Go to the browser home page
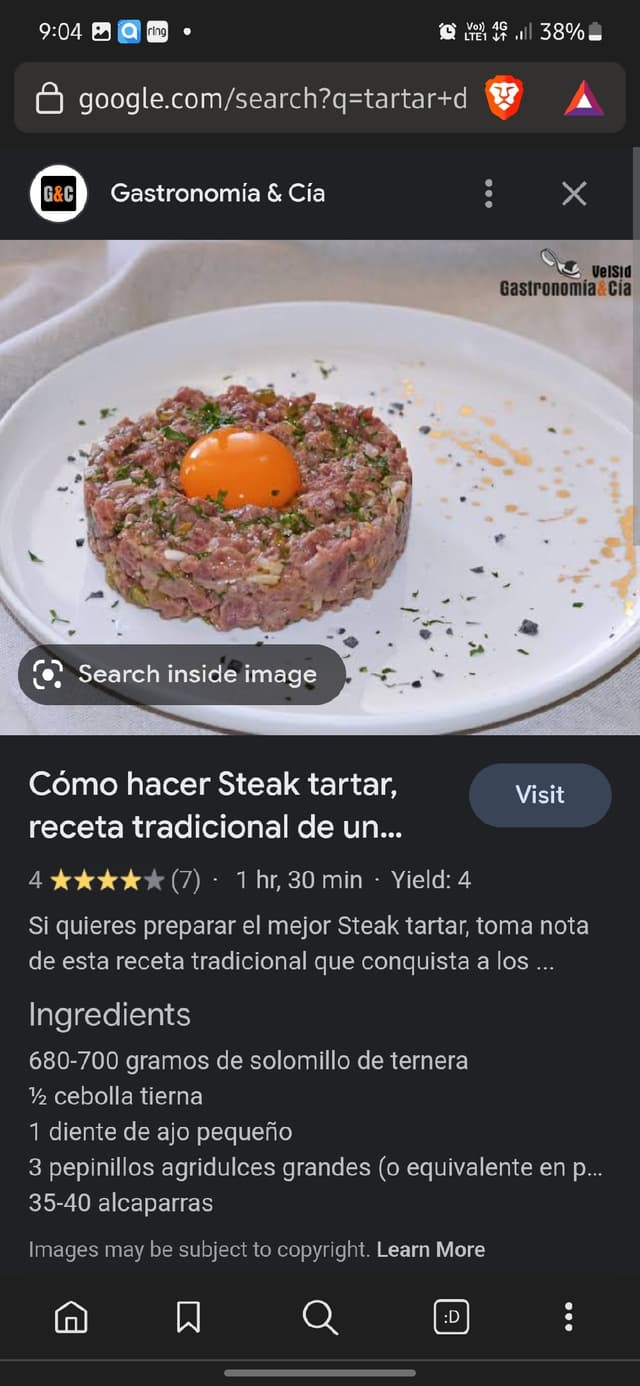This screenshot has width=640, height=1386. tap(71, 1317)
